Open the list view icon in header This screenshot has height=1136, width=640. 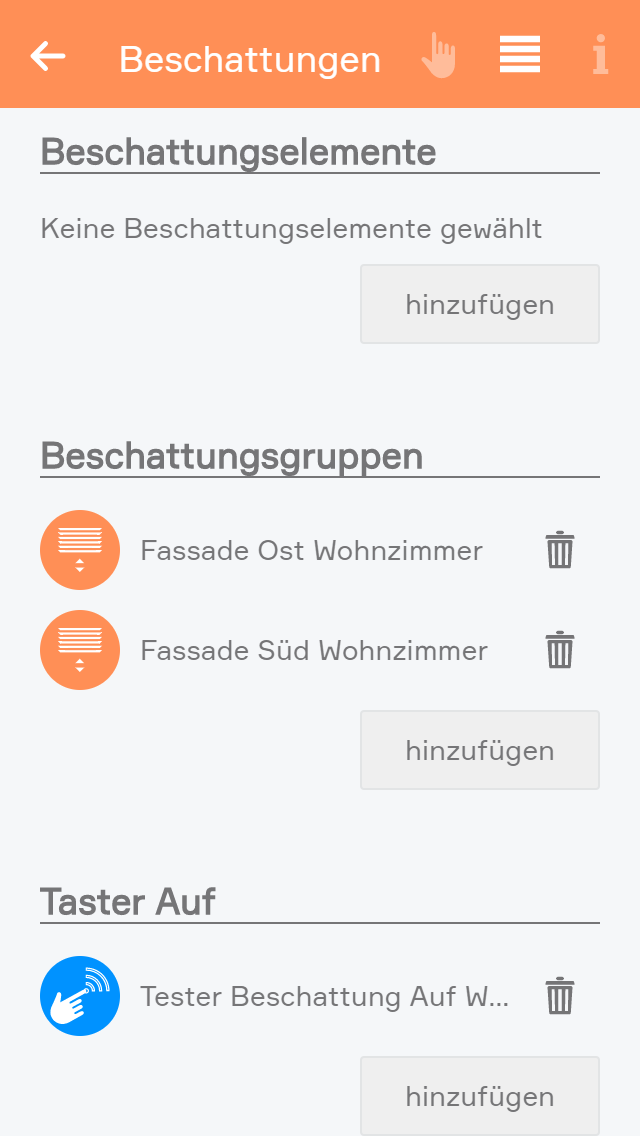pyautogui.click(x=519, y=55)
